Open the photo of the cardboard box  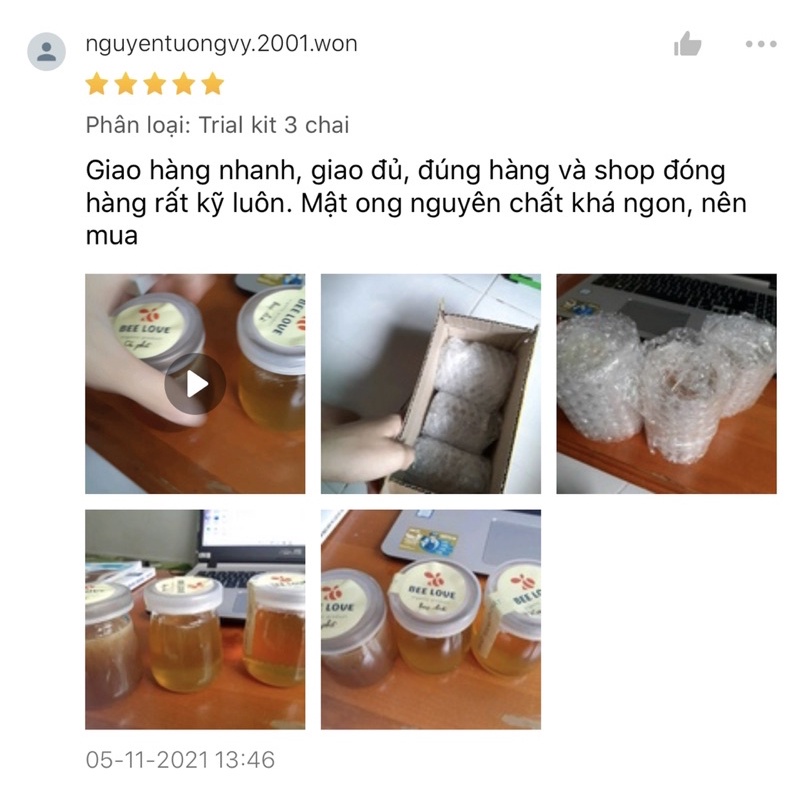pos(431,384)
